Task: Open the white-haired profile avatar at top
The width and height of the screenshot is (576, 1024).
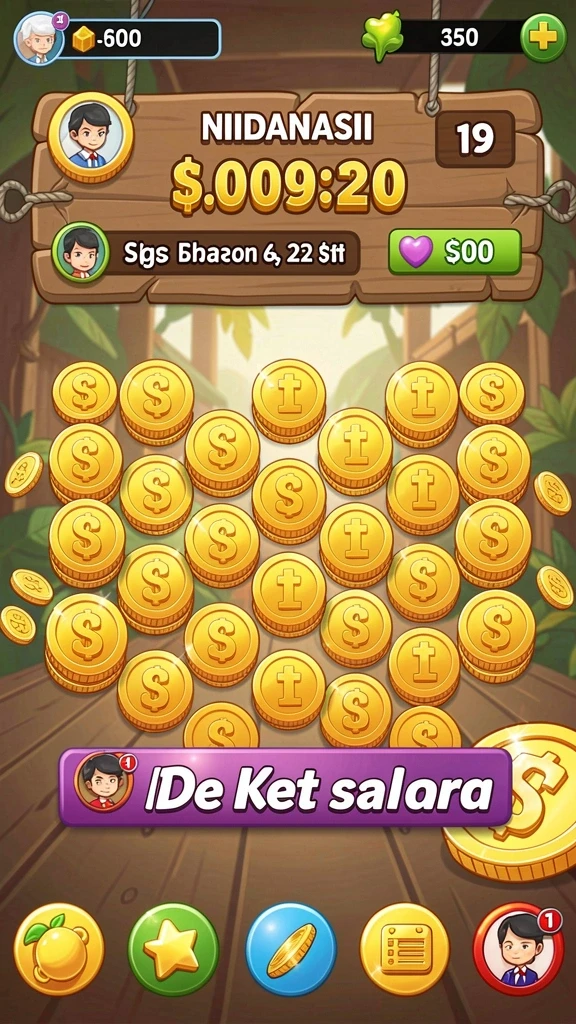Action: click(x=39, y=39)
